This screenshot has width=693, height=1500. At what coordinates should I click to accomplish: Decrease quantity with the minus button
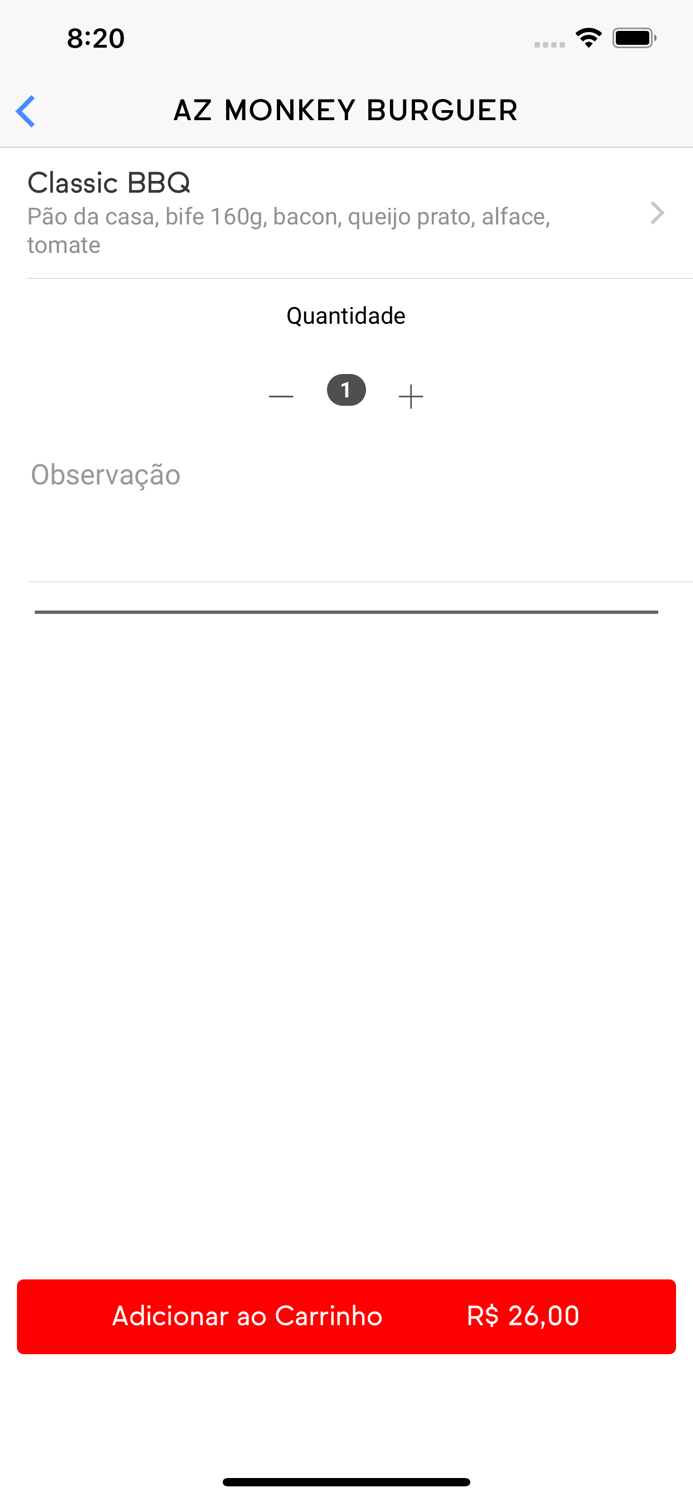281,397
